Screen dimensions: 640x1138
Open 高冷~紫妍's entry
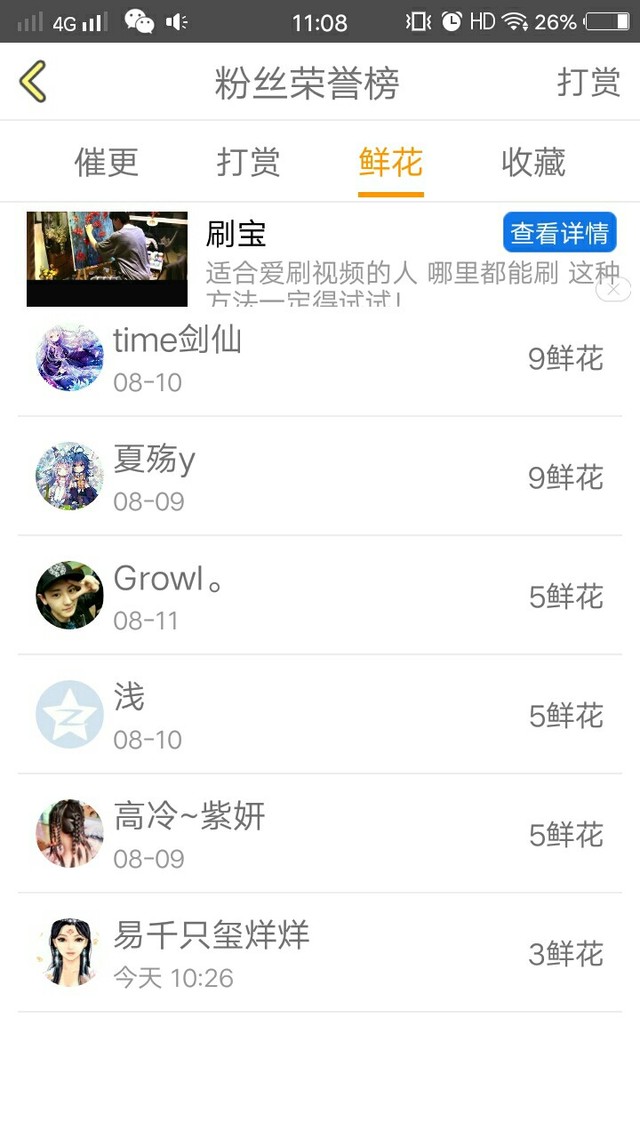click(320, 834)
